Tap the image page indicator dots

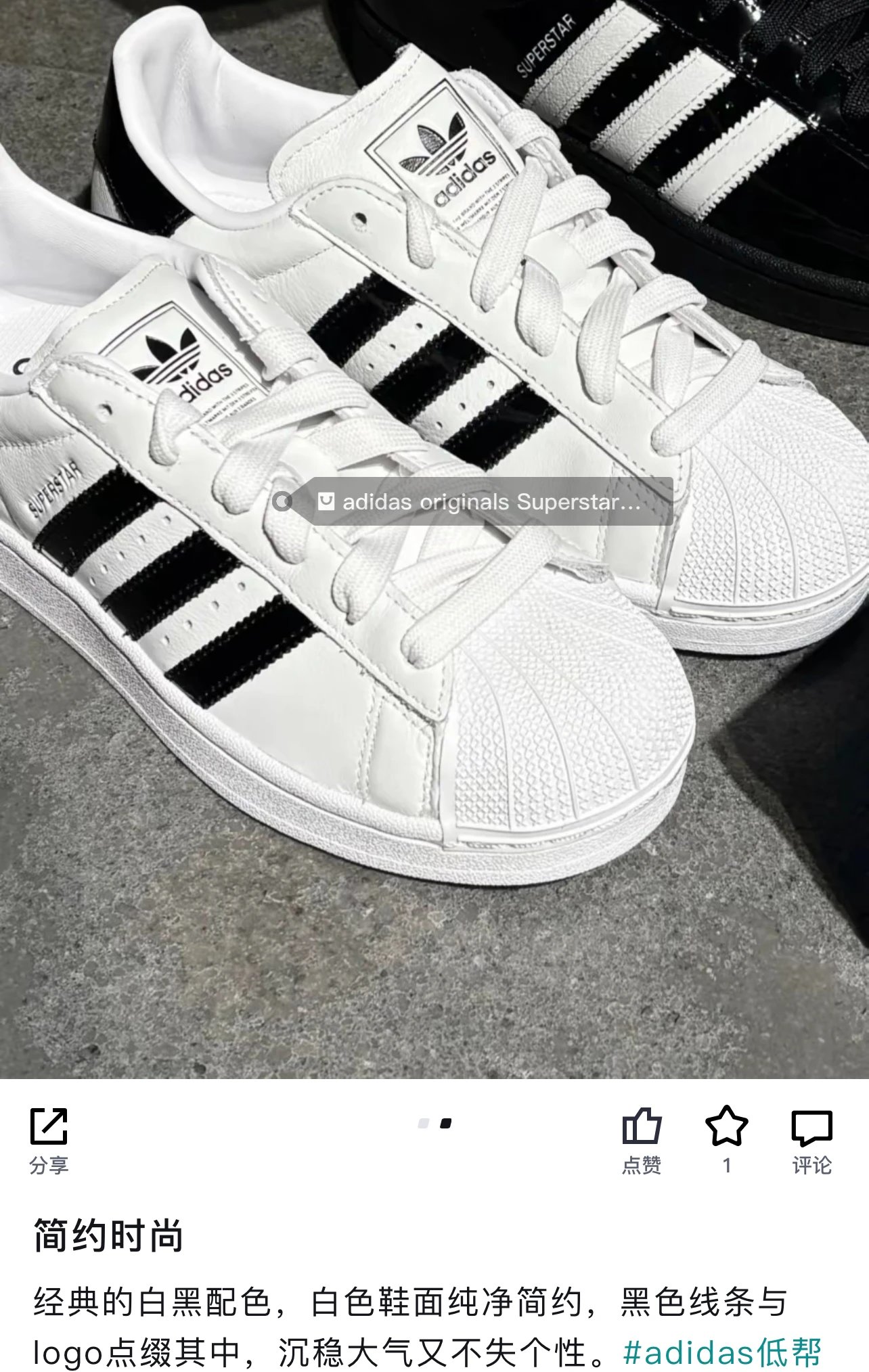point(435,1124)
